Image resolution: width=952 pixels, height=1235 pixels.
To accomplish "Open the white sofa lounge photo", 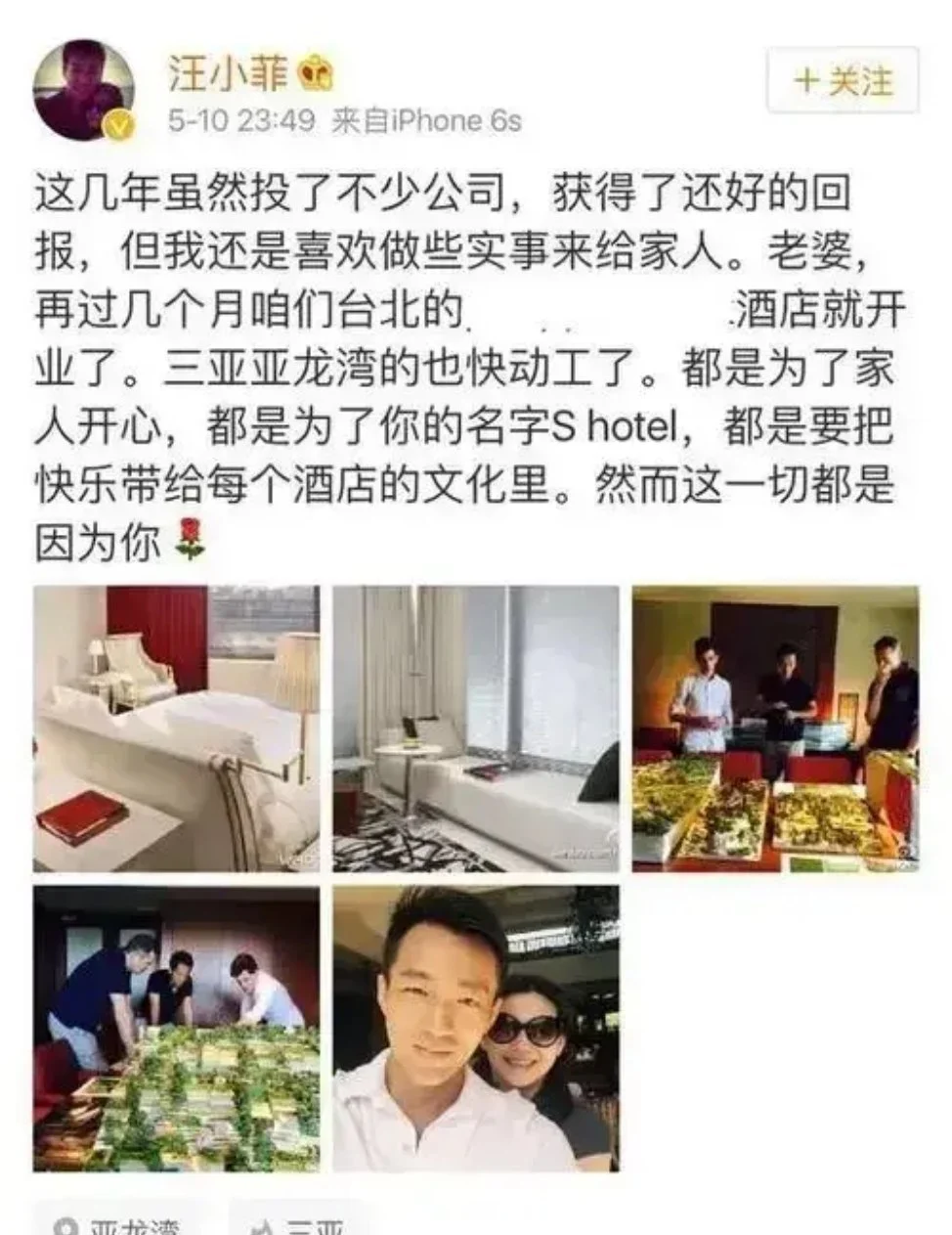I will [x=476, y=728].
